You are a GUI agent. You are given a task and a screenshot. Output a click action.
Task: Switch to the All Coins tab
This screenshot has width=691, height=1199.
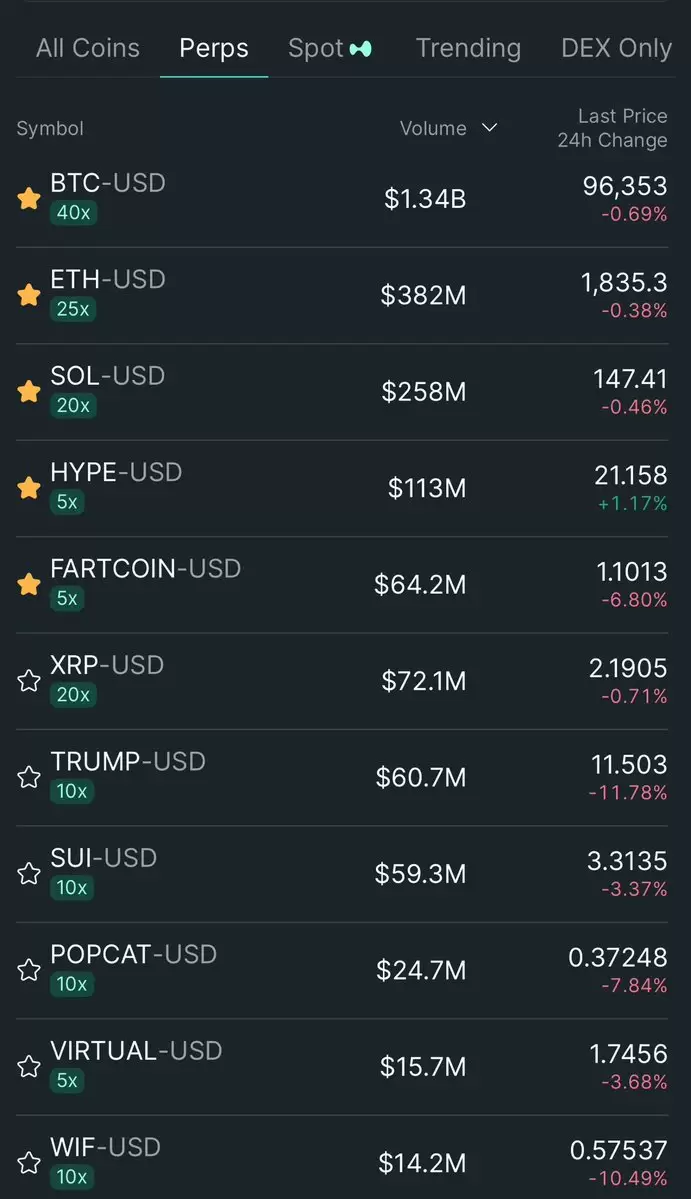point(88,48)
